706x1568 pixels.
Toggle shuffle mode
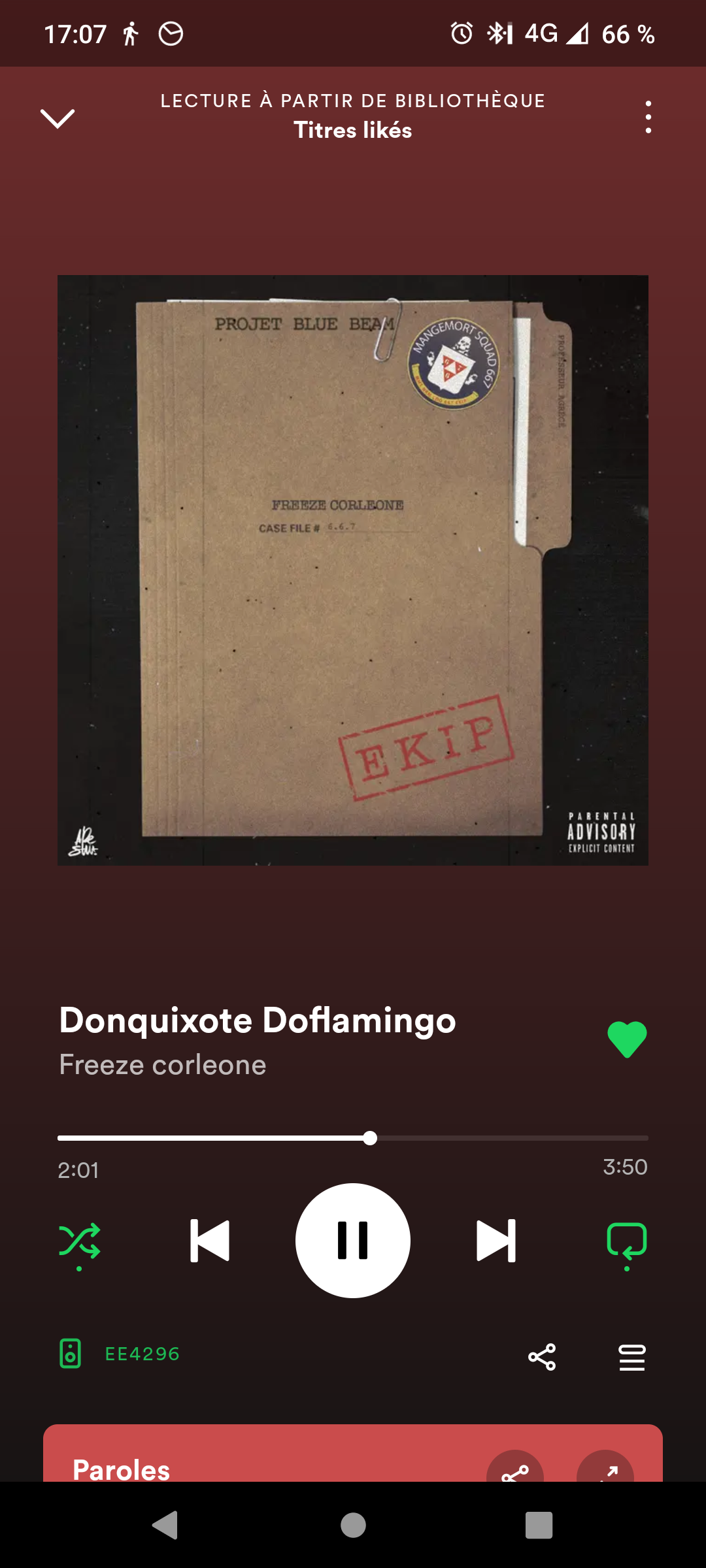point(80,1241)
